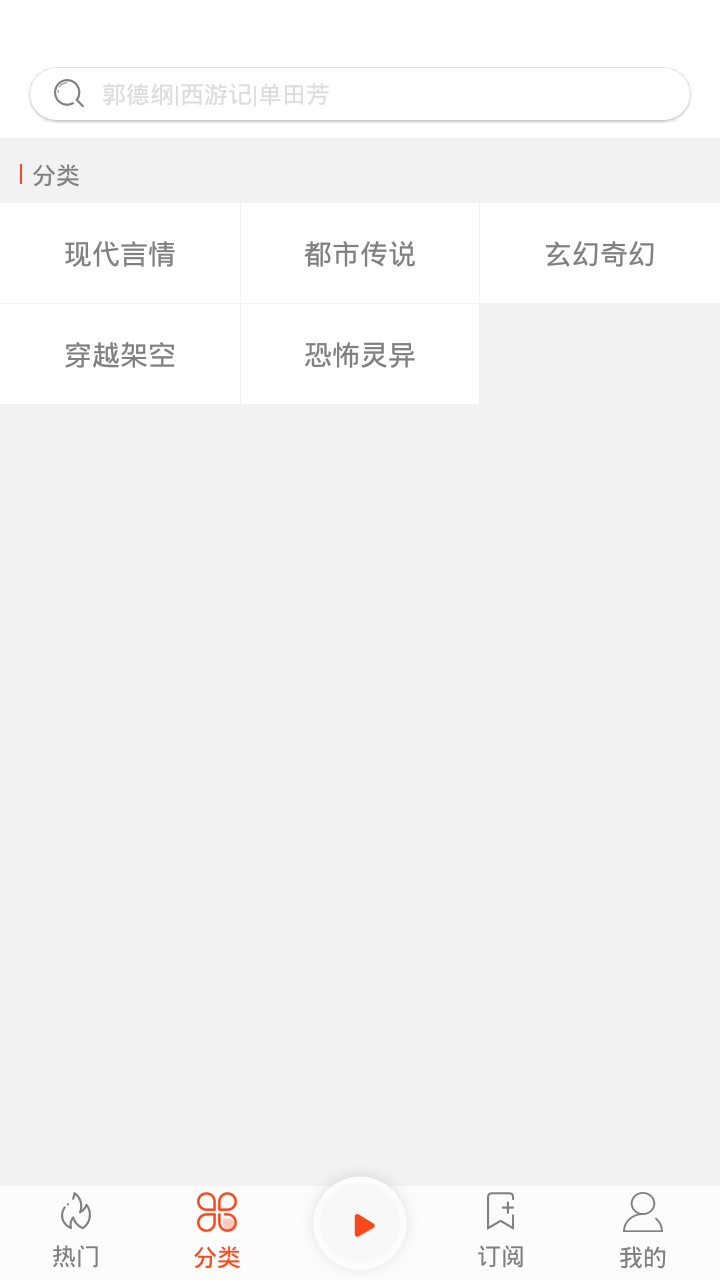This screenshot has height=1280, width=720.
Task: Select the 分类 tab
Action: point(217,1230)
